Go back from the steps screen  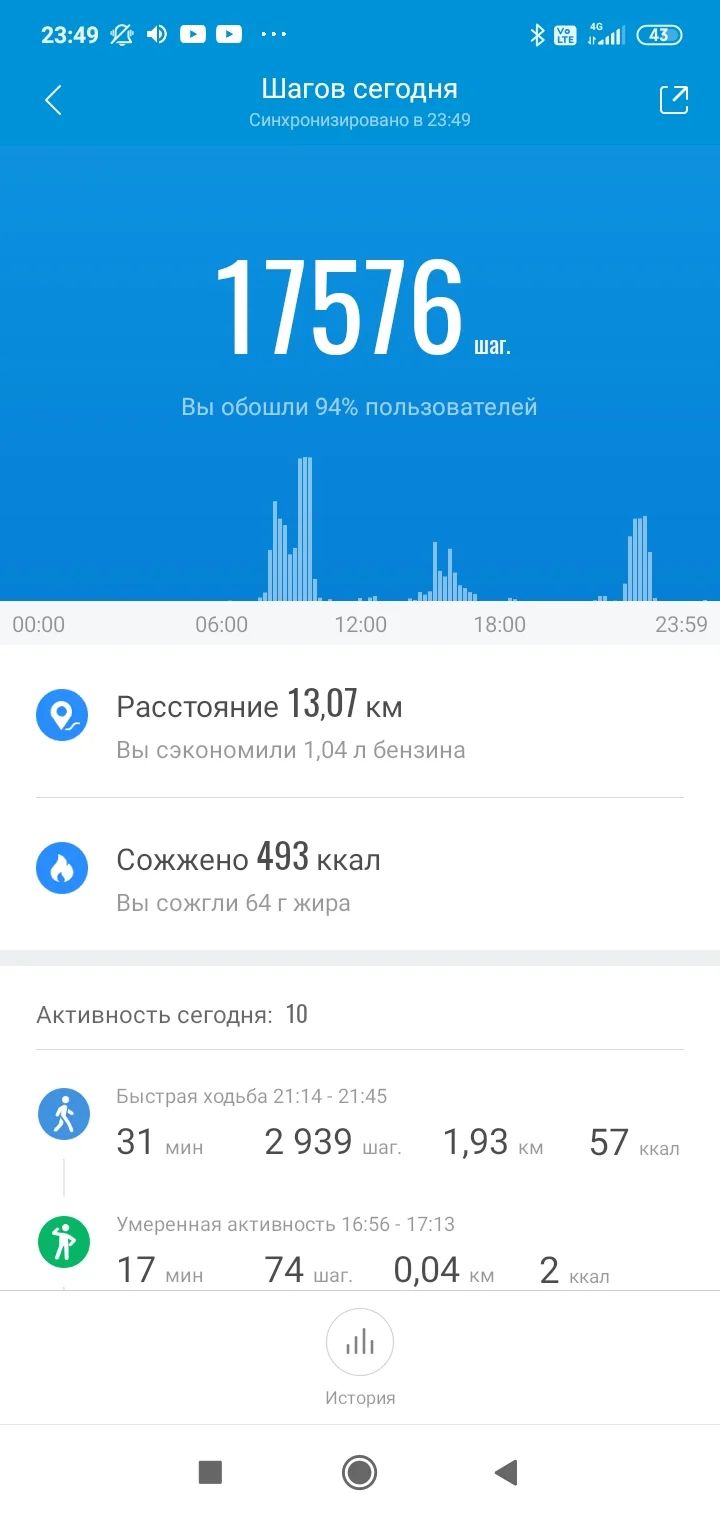point(54,100)
